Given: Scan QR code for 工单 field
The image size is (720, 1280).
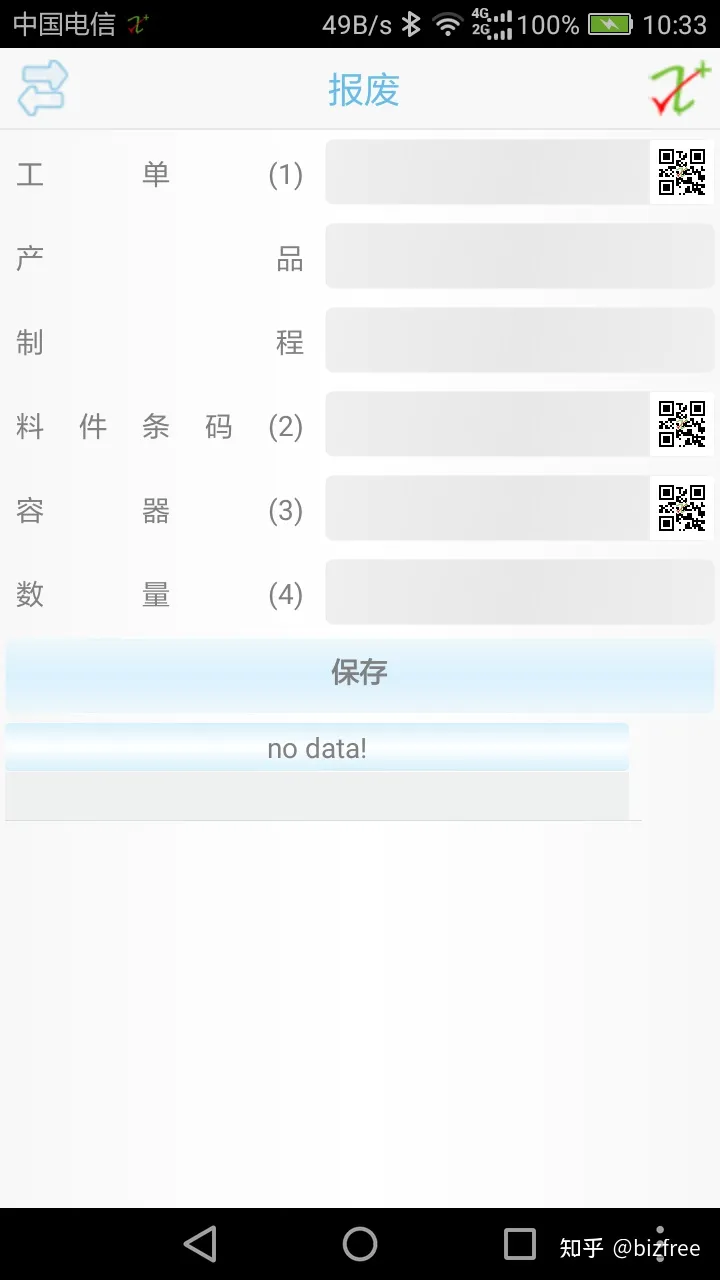Looking at the screenshot, I should click(x=682, y=173).
